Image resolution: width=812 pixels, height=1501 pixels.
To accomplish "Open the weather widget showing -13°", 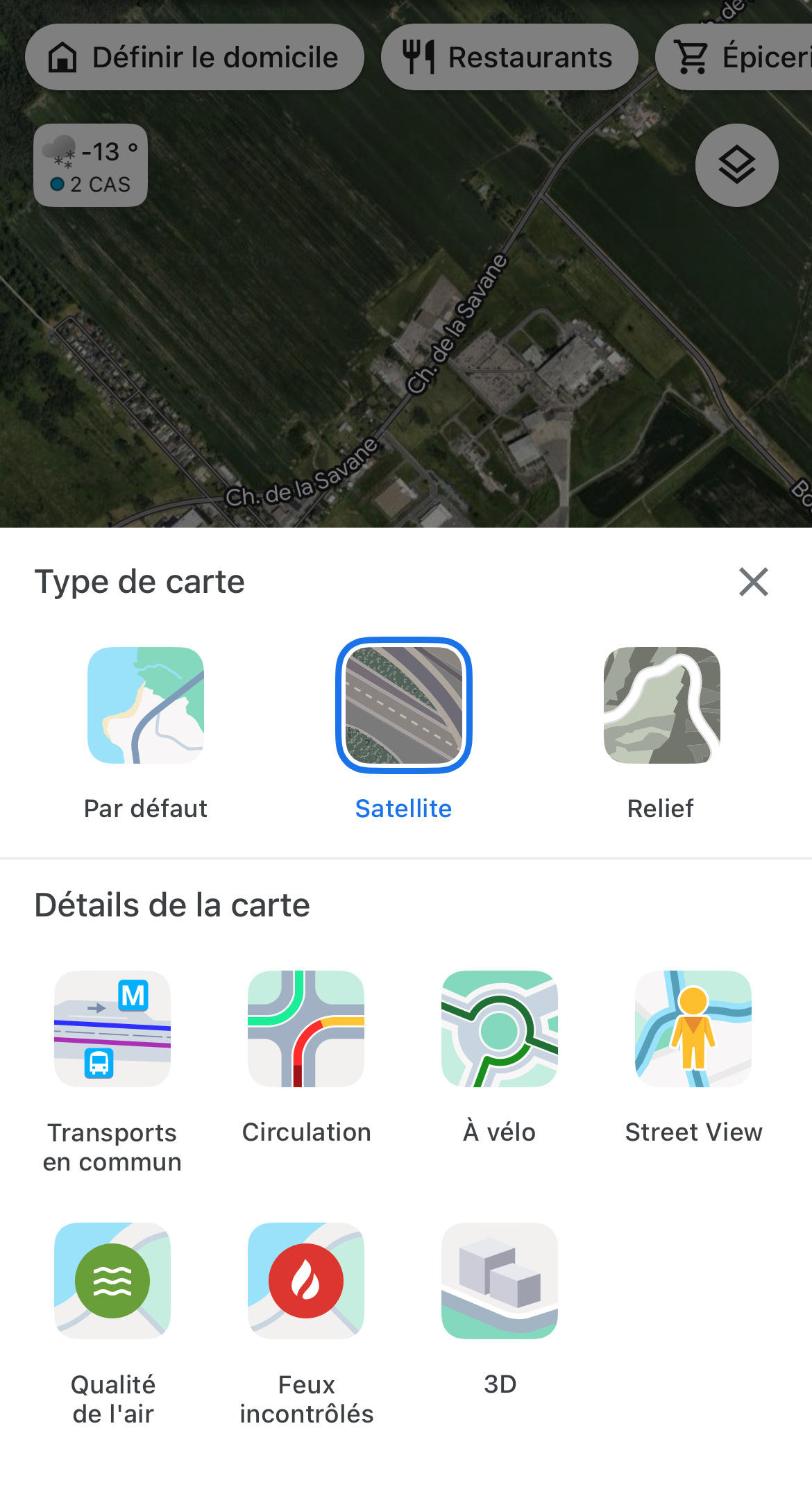I will point(91,165).
